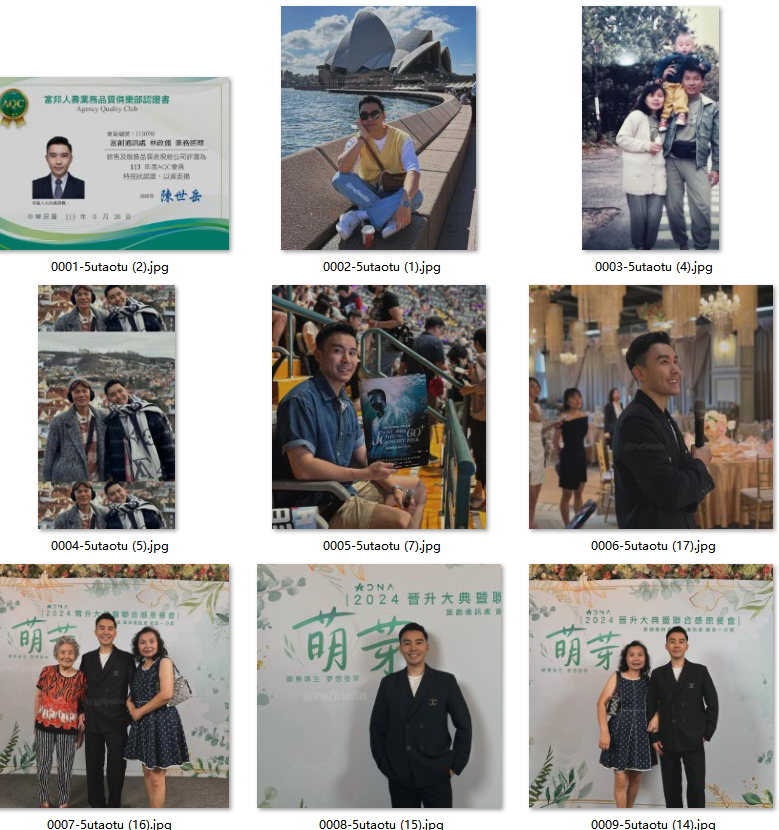Open 0006-5utaotu (17).jpg banquet hall photo

(650, 407)
